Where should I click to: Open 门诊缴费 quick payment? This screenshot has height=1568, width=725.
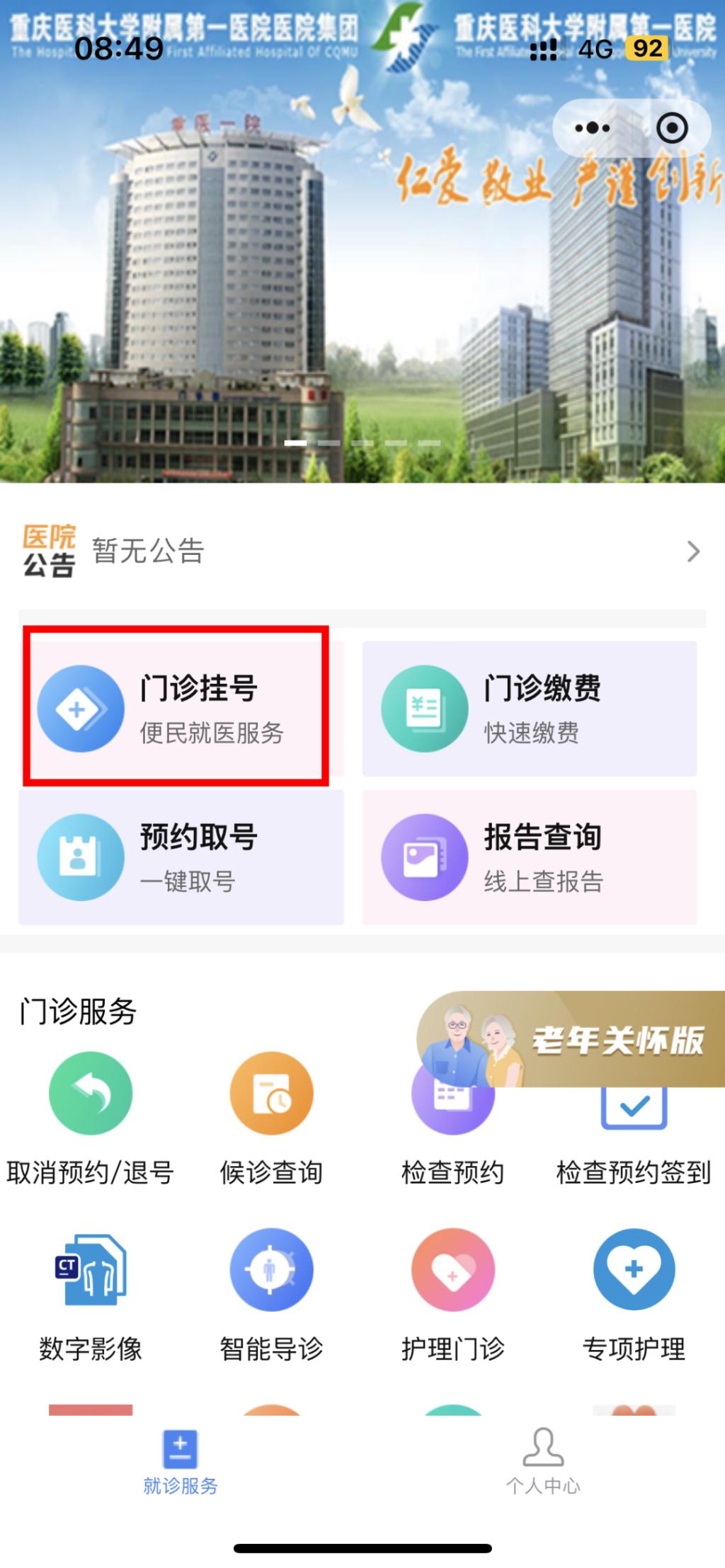point(529,709)
